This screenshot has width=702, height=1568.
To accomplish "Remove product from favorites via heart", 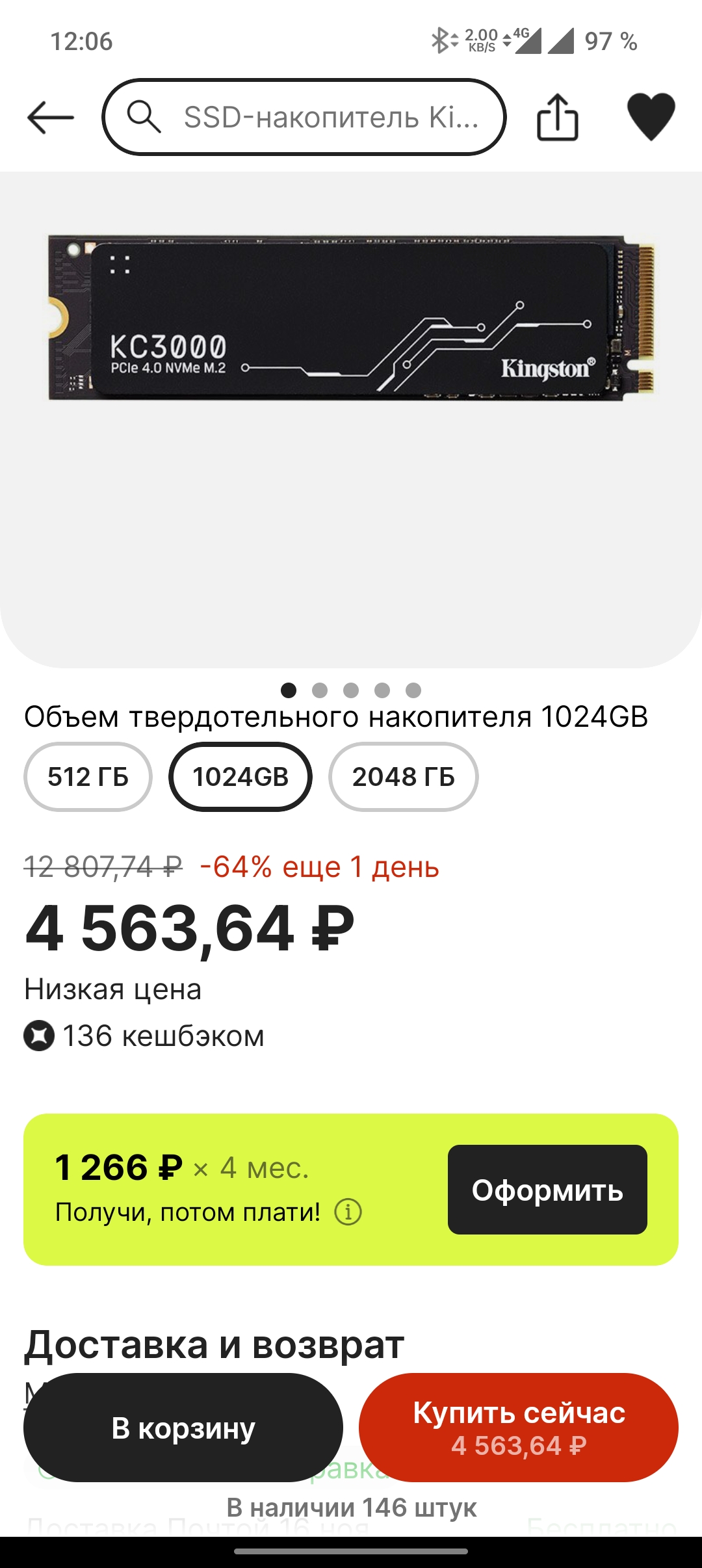I will tap(651, 118).
